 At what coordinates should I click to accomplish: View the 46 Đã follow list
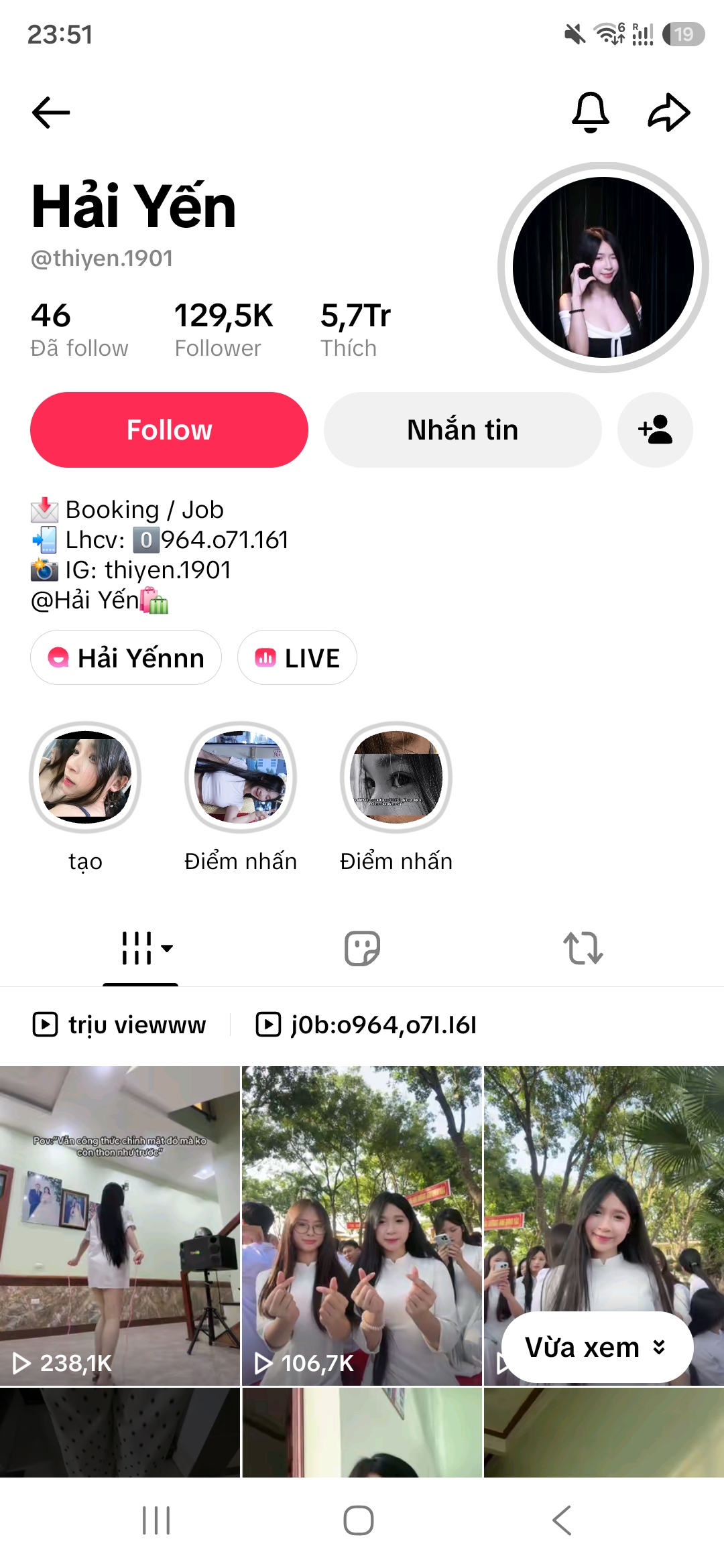click(79, 330)
